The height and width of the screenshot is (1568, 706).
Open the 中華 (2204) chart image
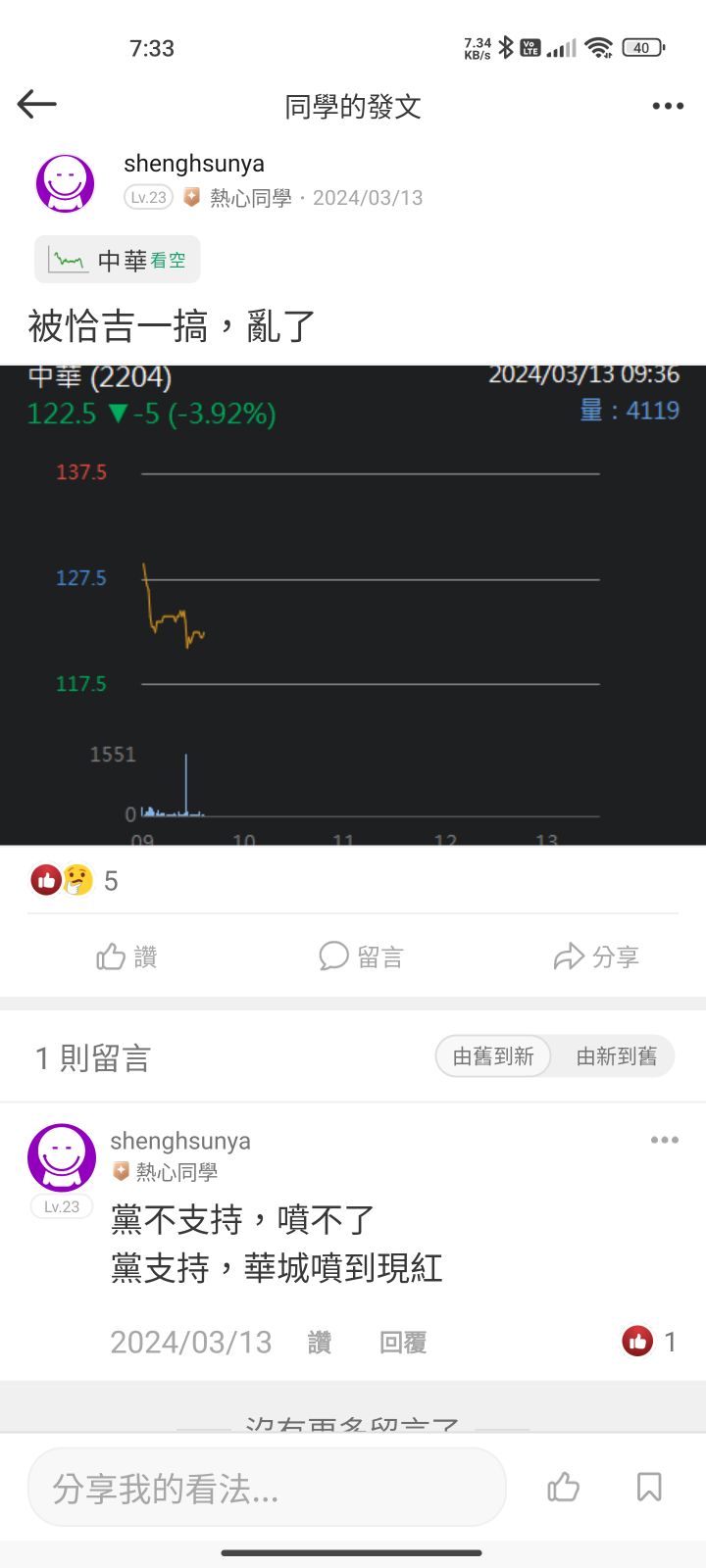click(x=353, y=605)
